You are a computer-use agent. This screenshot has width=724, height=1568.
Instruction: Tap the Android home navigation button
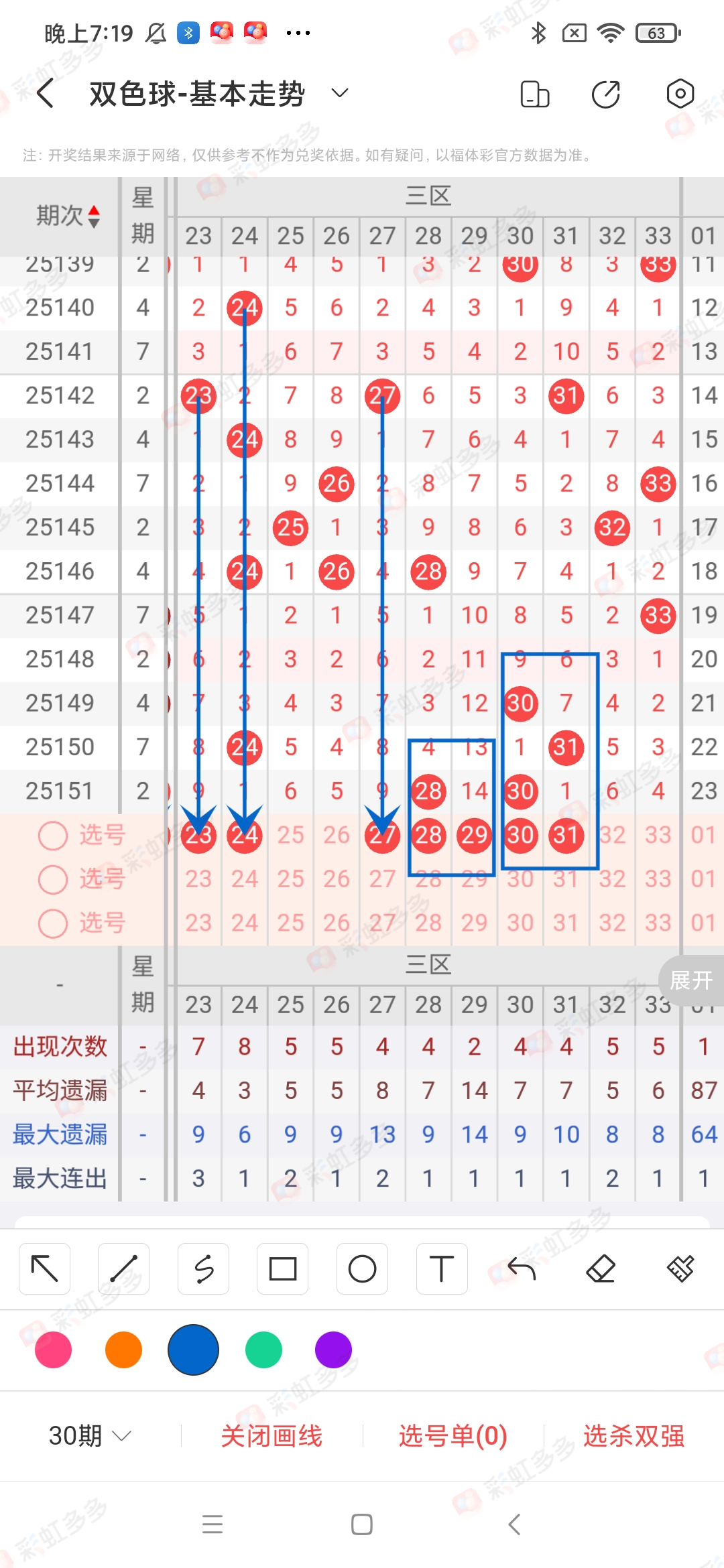click(362, 1525)
